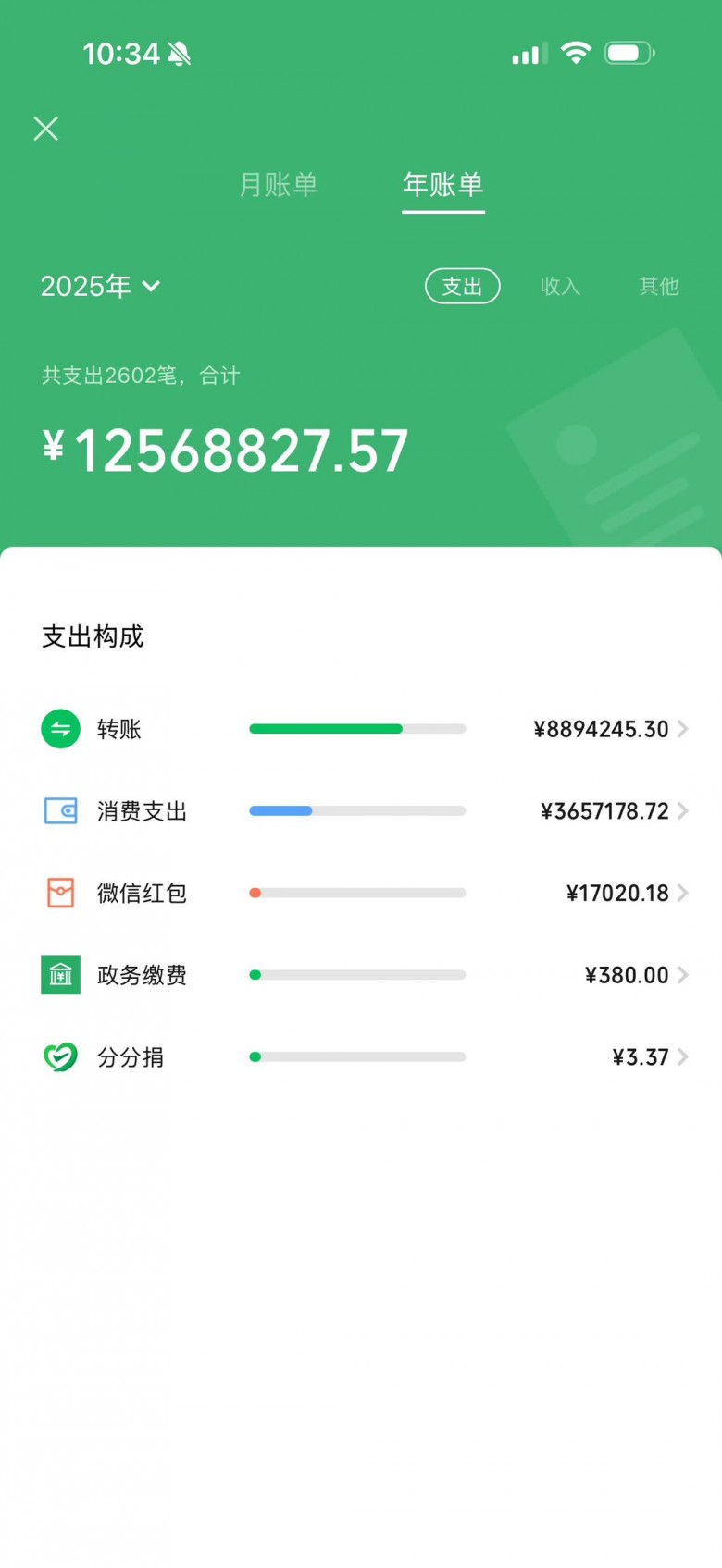Select the 年账单 tab
This screenshot has width=722, height=1568.
pos(442,184)
